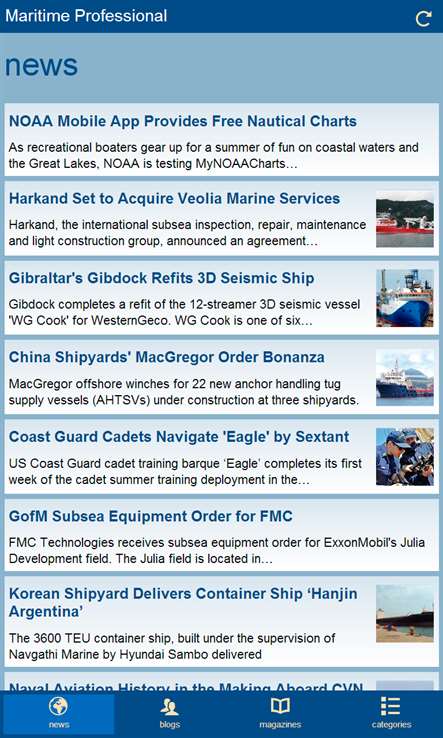Switch to the magazines tab
The image size is (443, 738).
(x=280, y=714)
